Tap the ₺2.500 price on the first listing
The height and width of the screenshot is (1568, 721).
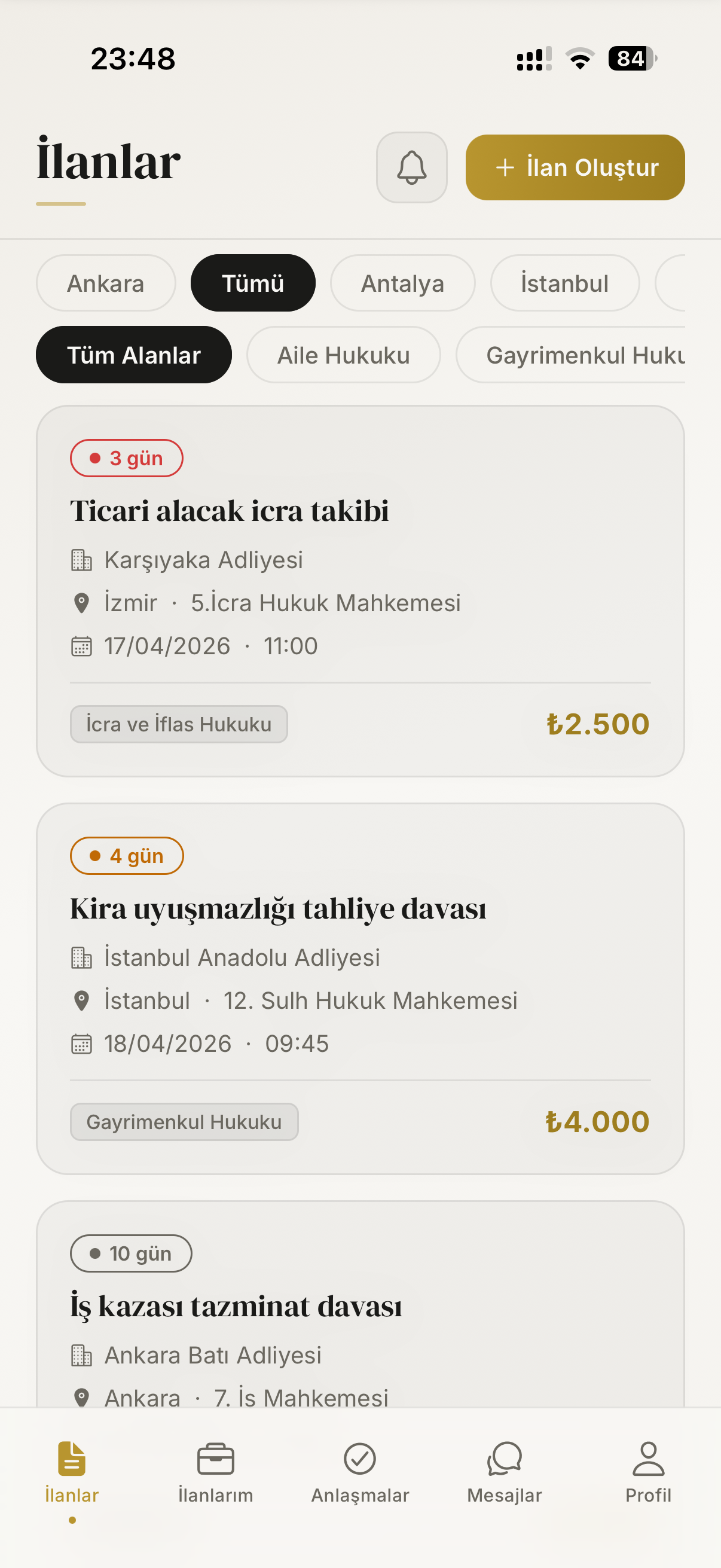tap(597, 724)
